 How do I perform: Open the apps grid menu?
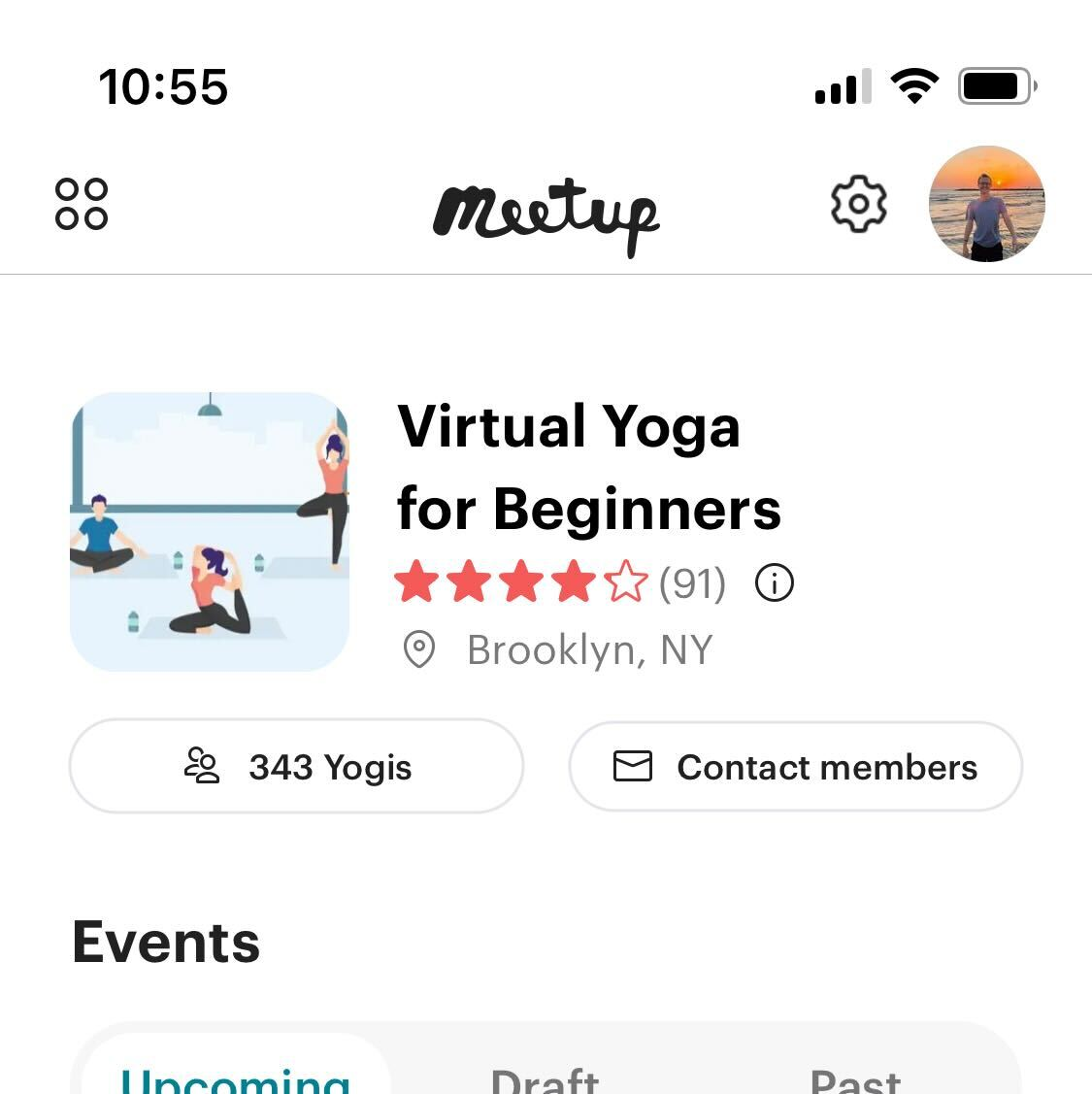tap(83, 204)
